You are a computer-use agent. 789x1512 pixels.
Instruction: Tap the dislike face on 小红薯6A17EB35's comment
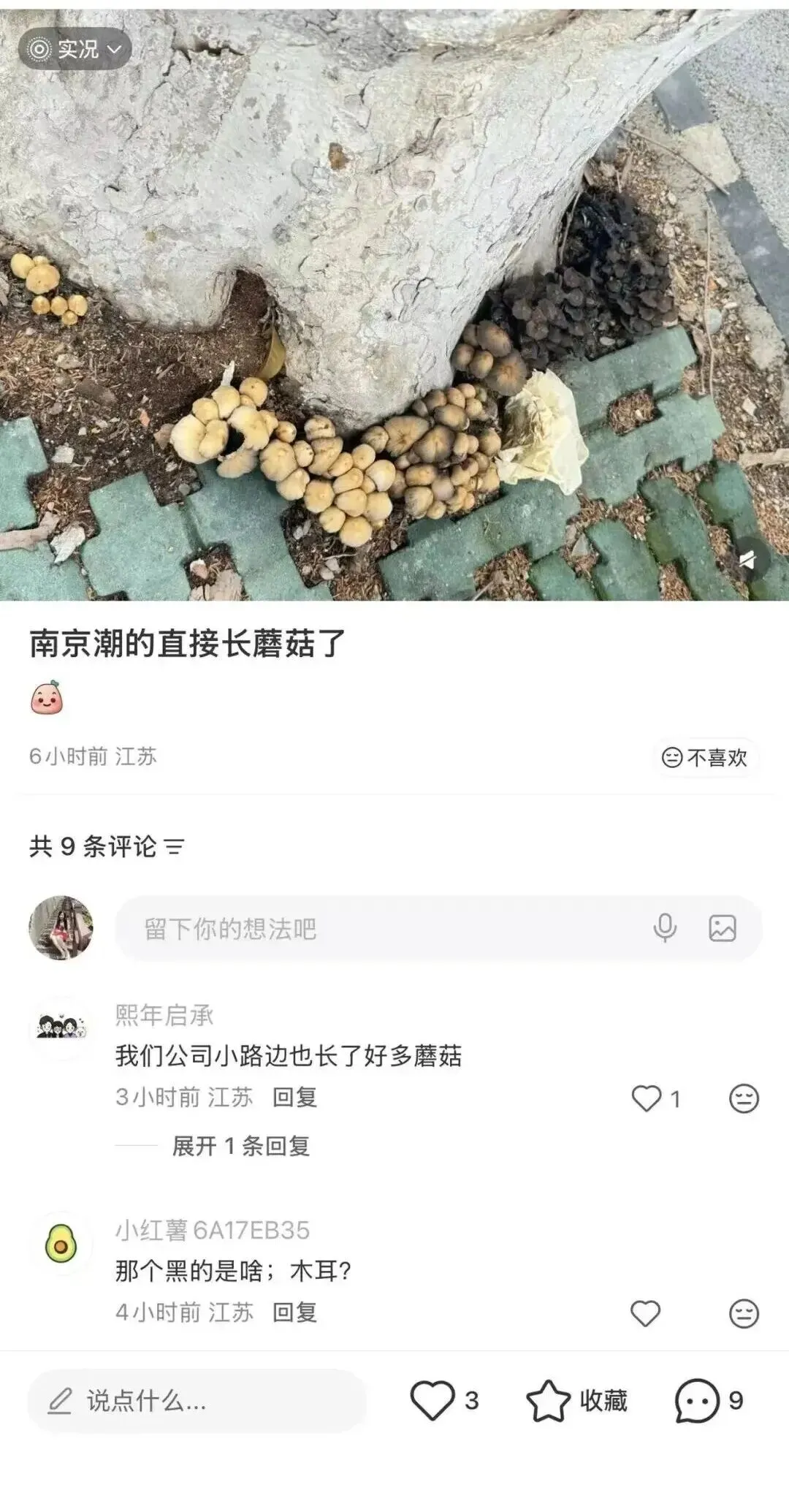pyautogui.click(x=744, y=1313)
